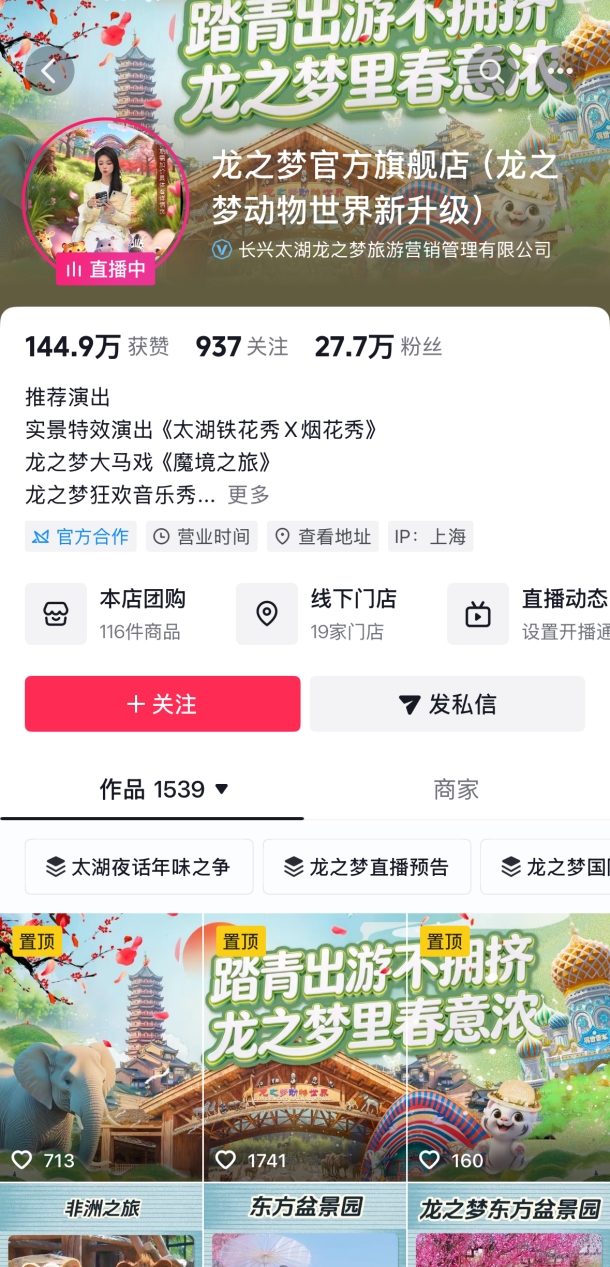This screenshot has width=610, height=1267.
Task: Open 线下门店 list of 19 stores
Action: (331, 614)
